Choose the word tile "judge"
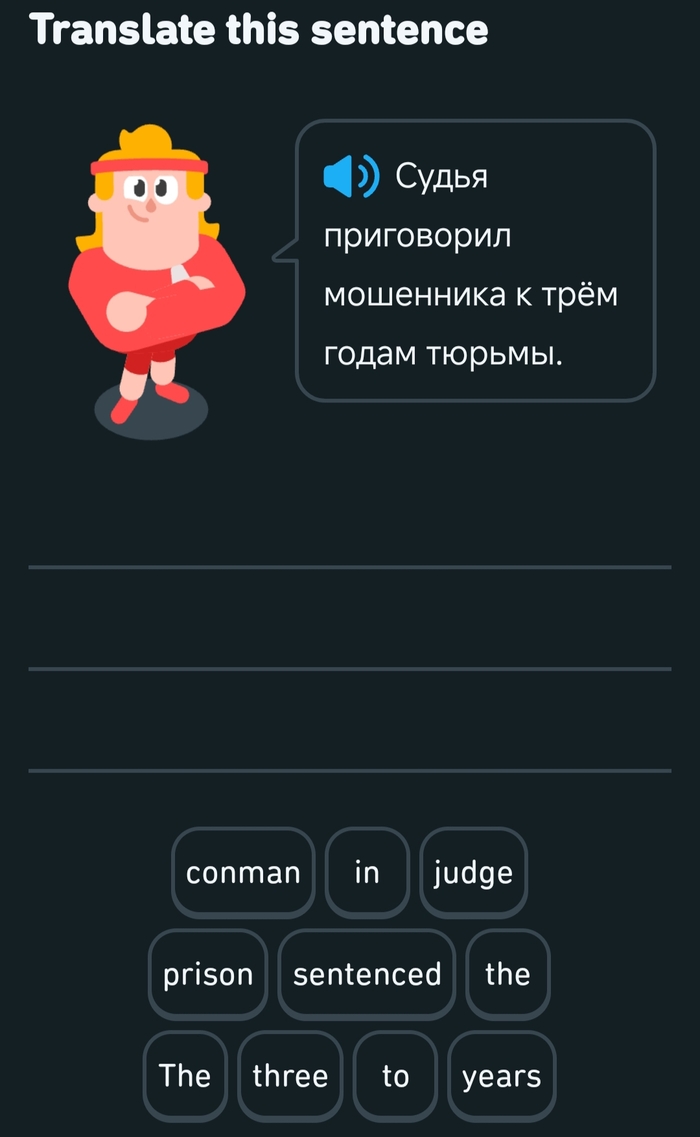Viewport: 700px width, 1137px height. point(473,872)
